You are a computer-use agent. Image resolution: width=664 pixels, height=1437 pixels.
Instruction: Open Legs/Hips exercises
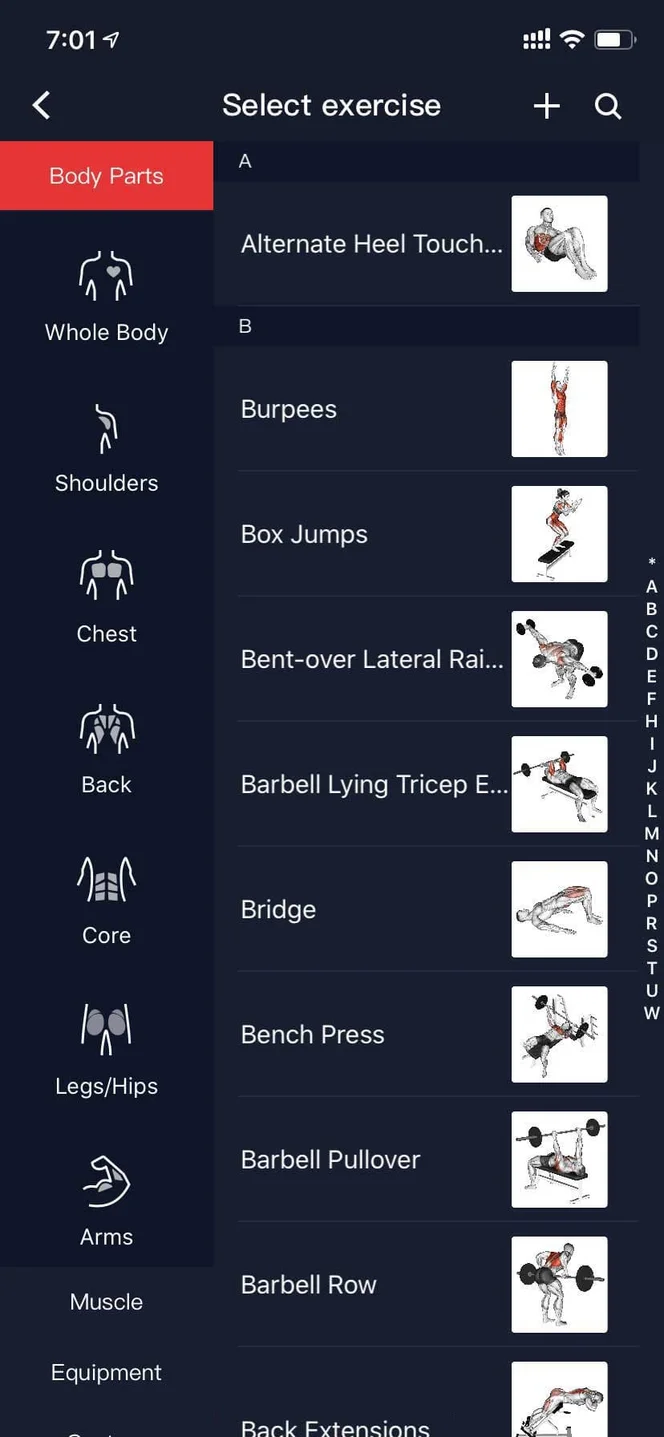pos(106,1051)
